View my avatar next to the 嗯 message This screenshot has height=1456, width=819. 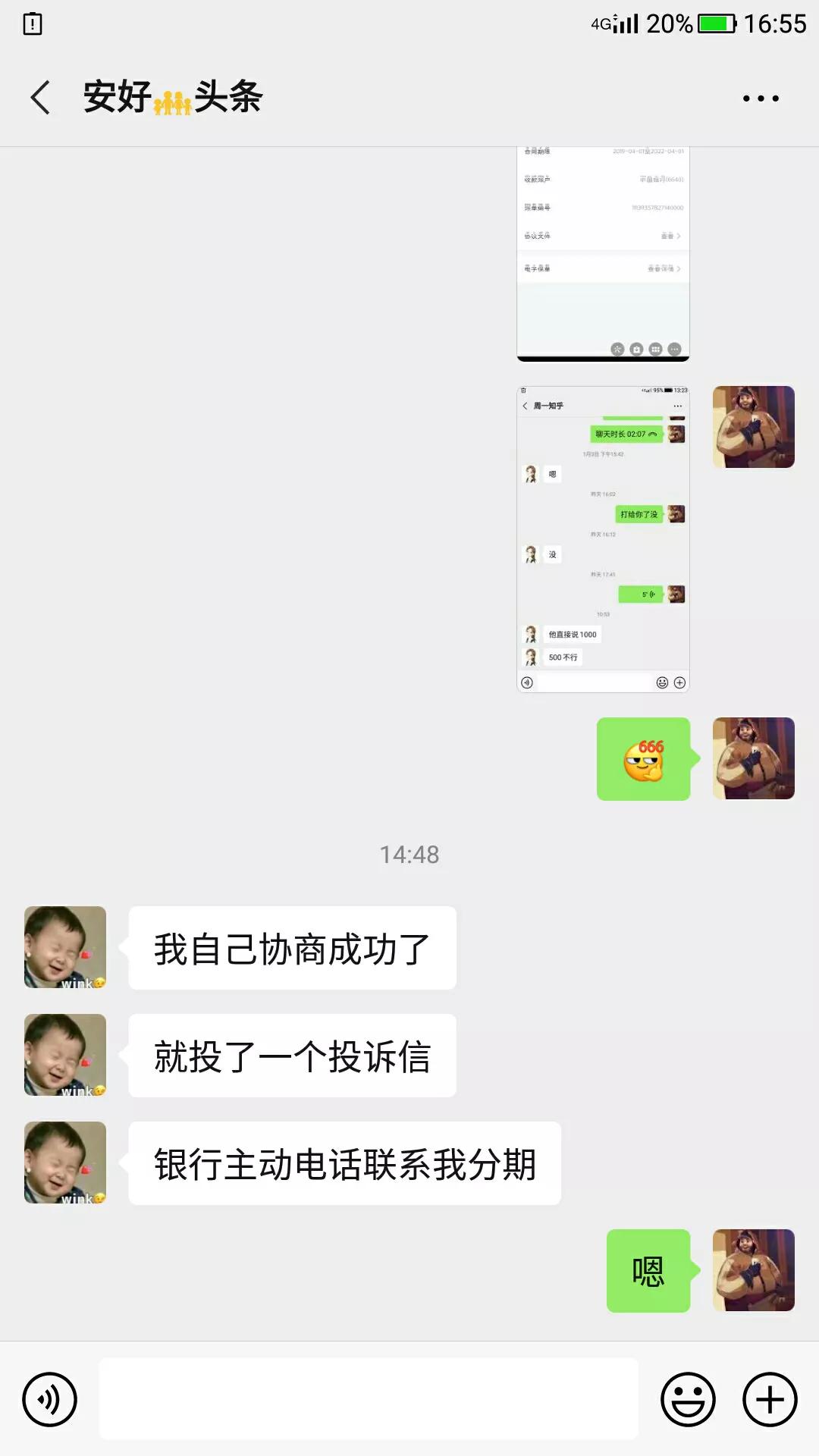coord(753,1270)
